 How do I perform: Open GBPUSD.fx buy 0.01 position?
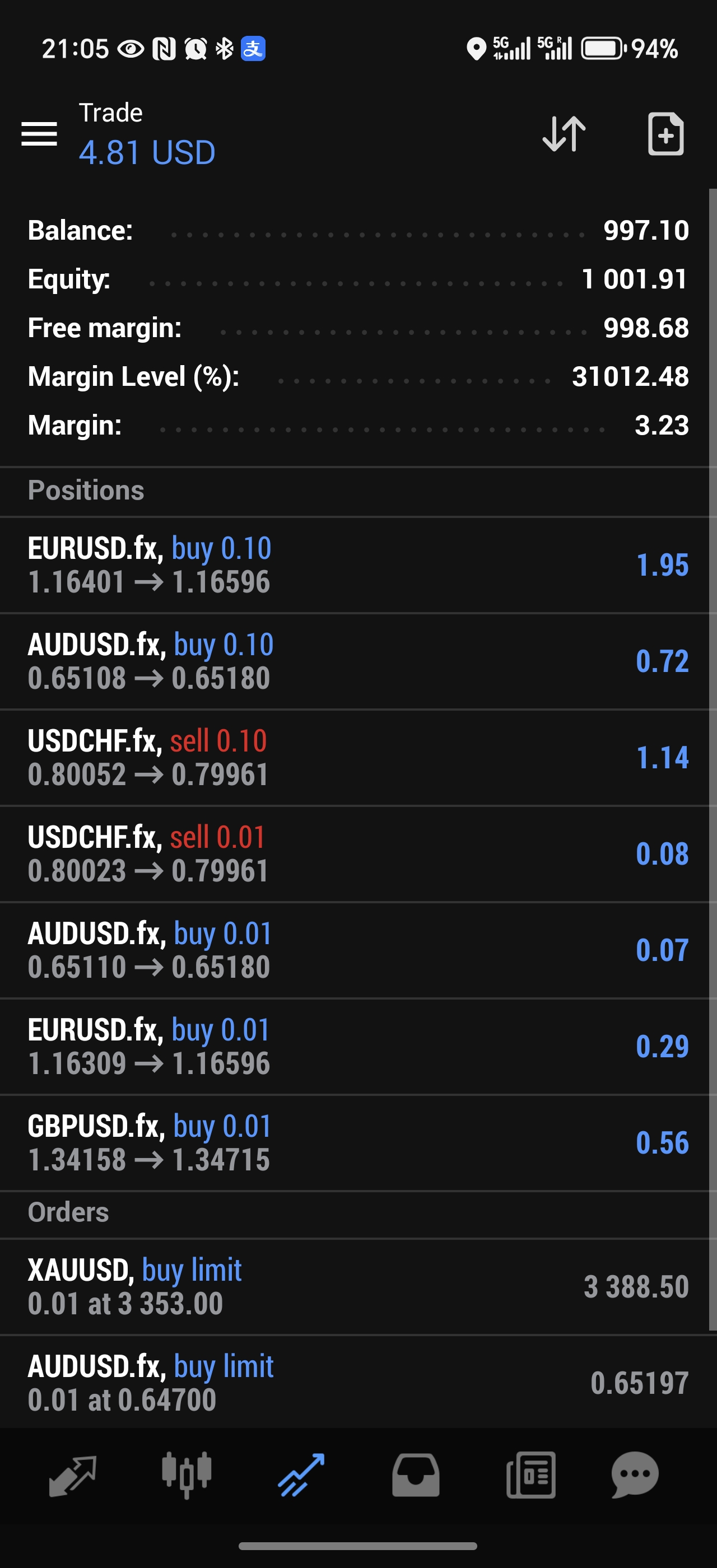358,1142
